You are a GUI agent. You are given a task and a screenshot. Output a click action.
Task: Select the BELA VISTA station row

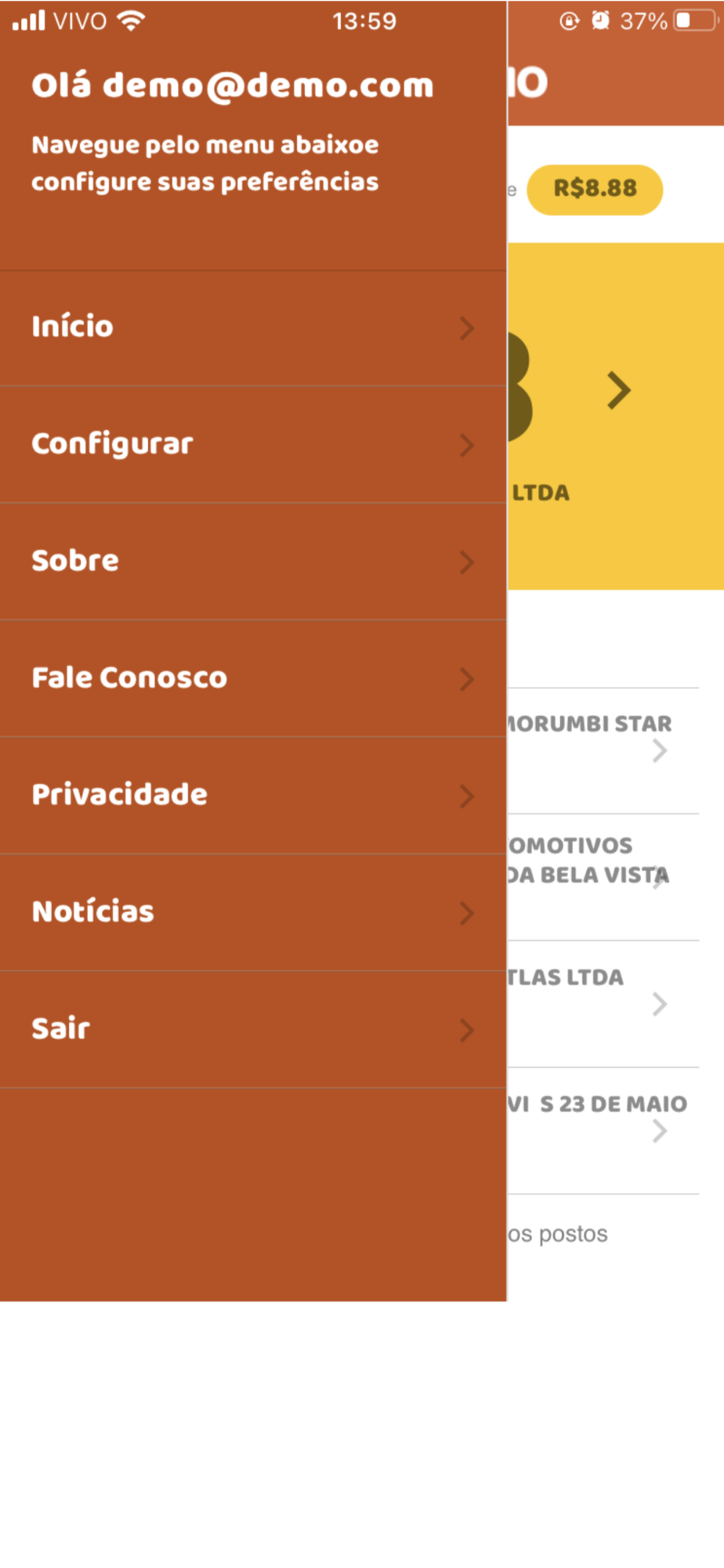tap(603, 876)
